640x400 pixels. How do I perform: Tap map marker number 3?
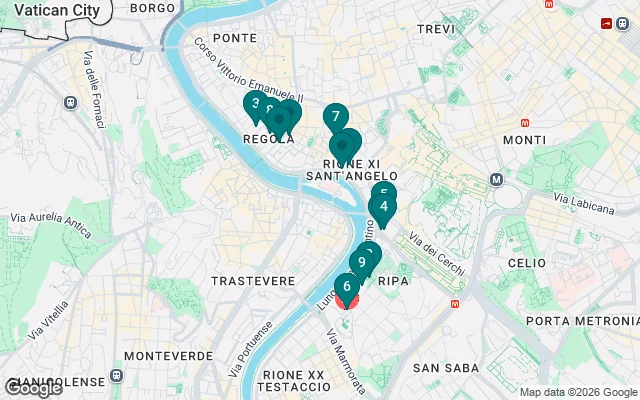255,104
